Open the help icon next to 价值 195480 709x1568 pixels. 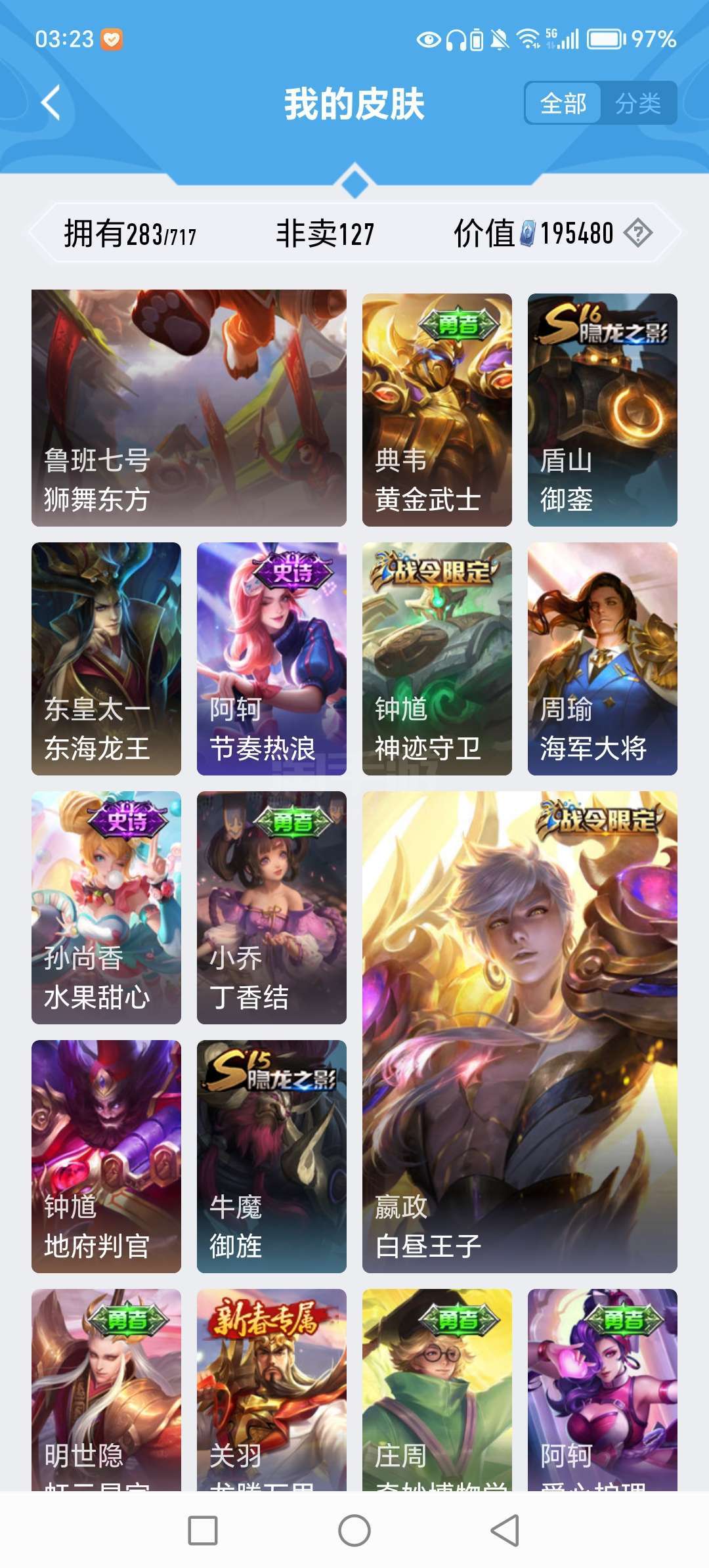pyautogui.click(x=638, y=233)
